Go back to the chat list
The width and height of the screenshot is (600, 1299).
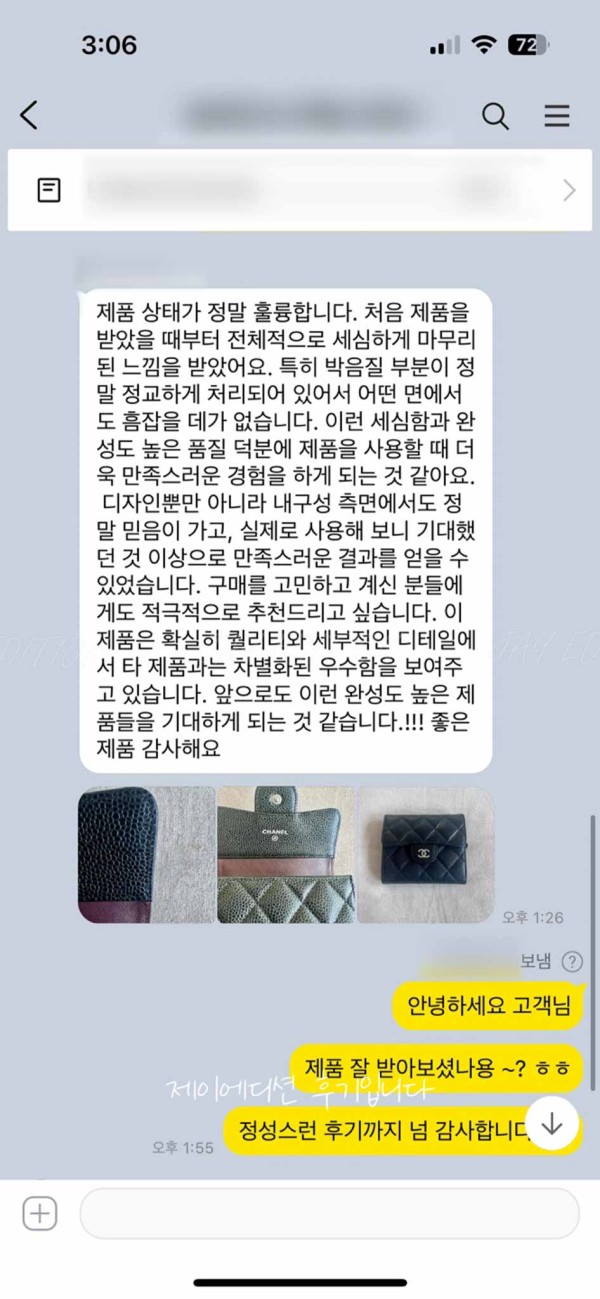coord(30,116)
